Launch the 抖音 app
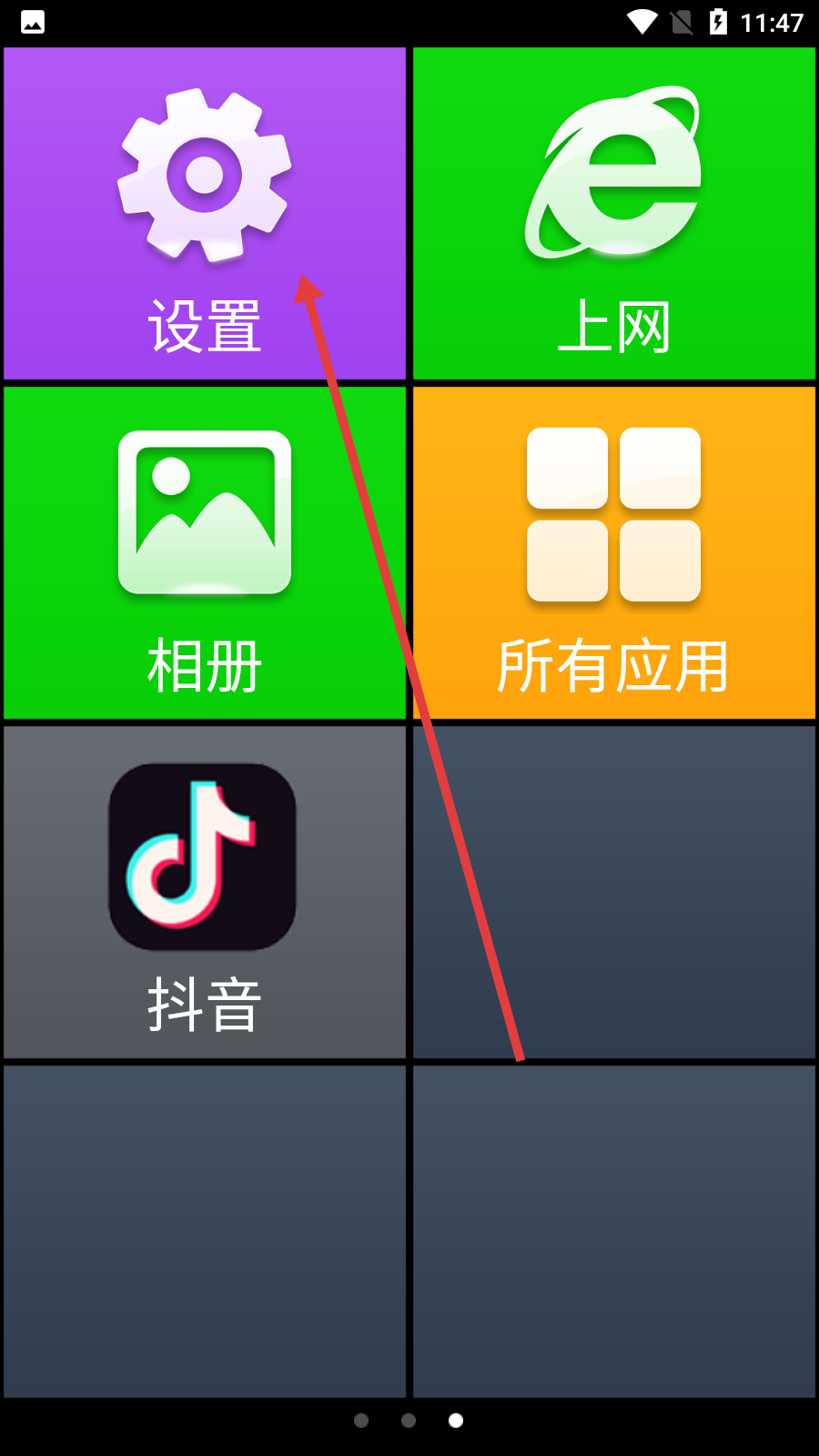 click(205, 892)
